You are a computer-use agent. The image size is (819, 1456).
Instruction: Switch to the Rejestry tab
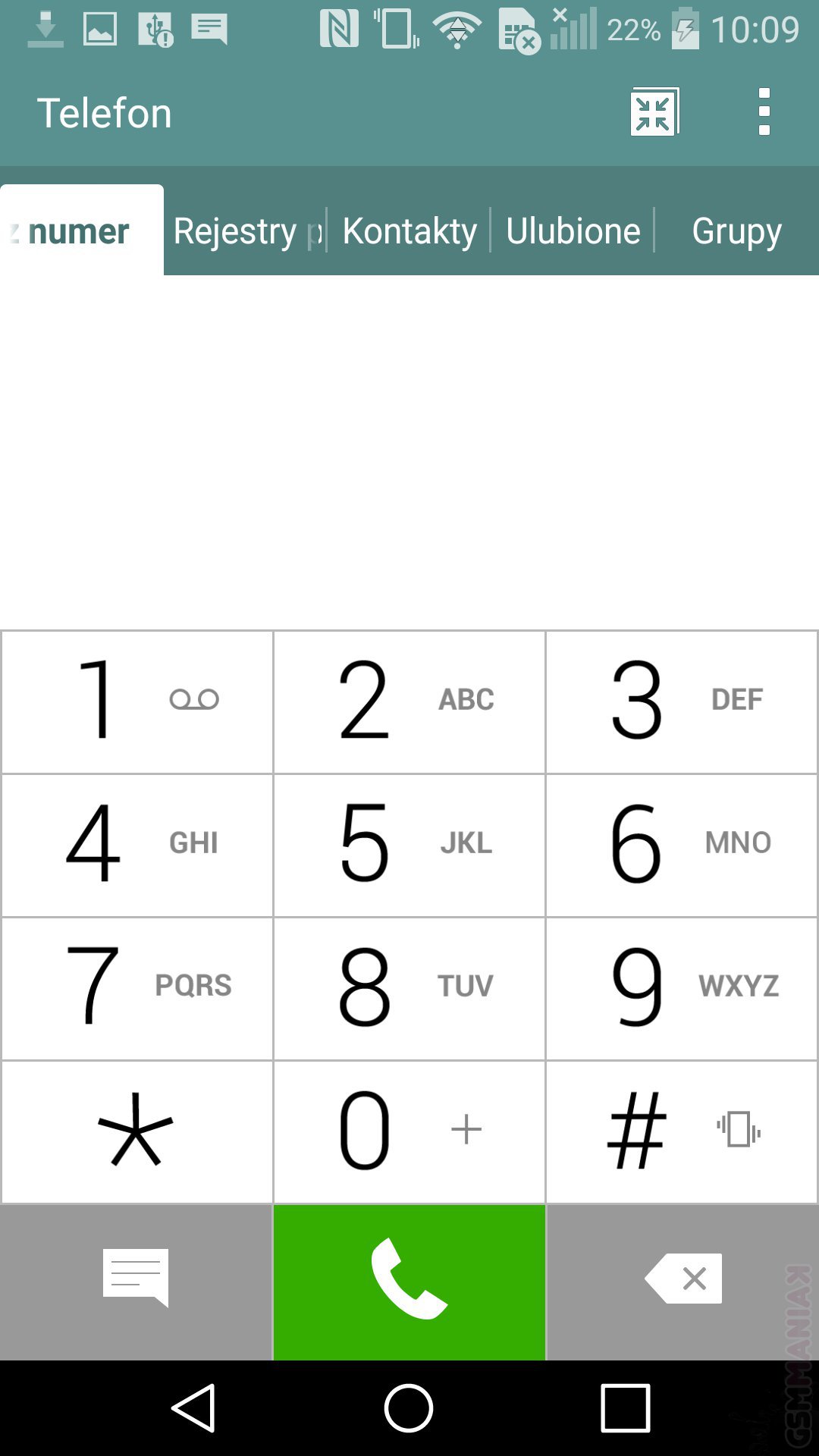(244, 231)
